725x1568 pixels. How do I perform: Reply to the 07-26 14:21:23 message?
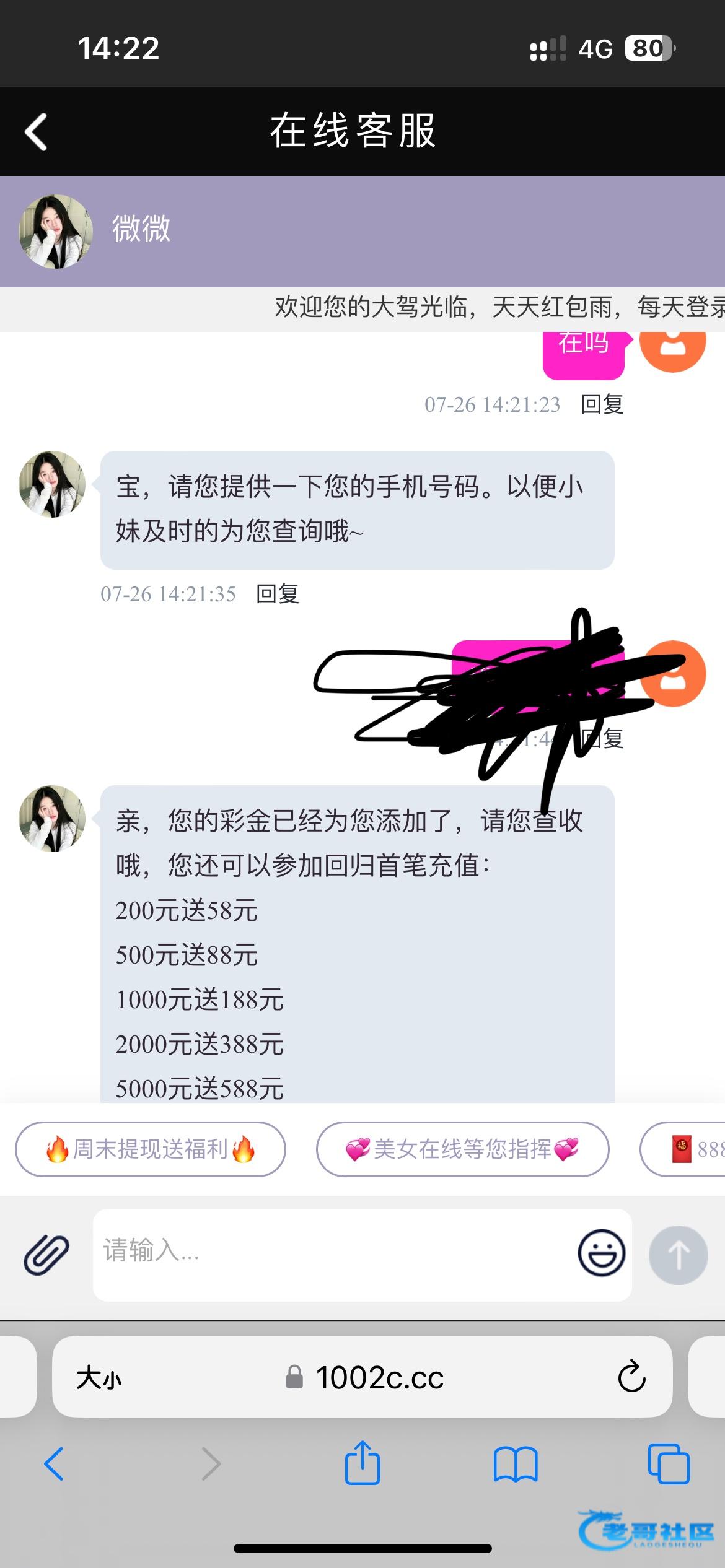(602, 404)
